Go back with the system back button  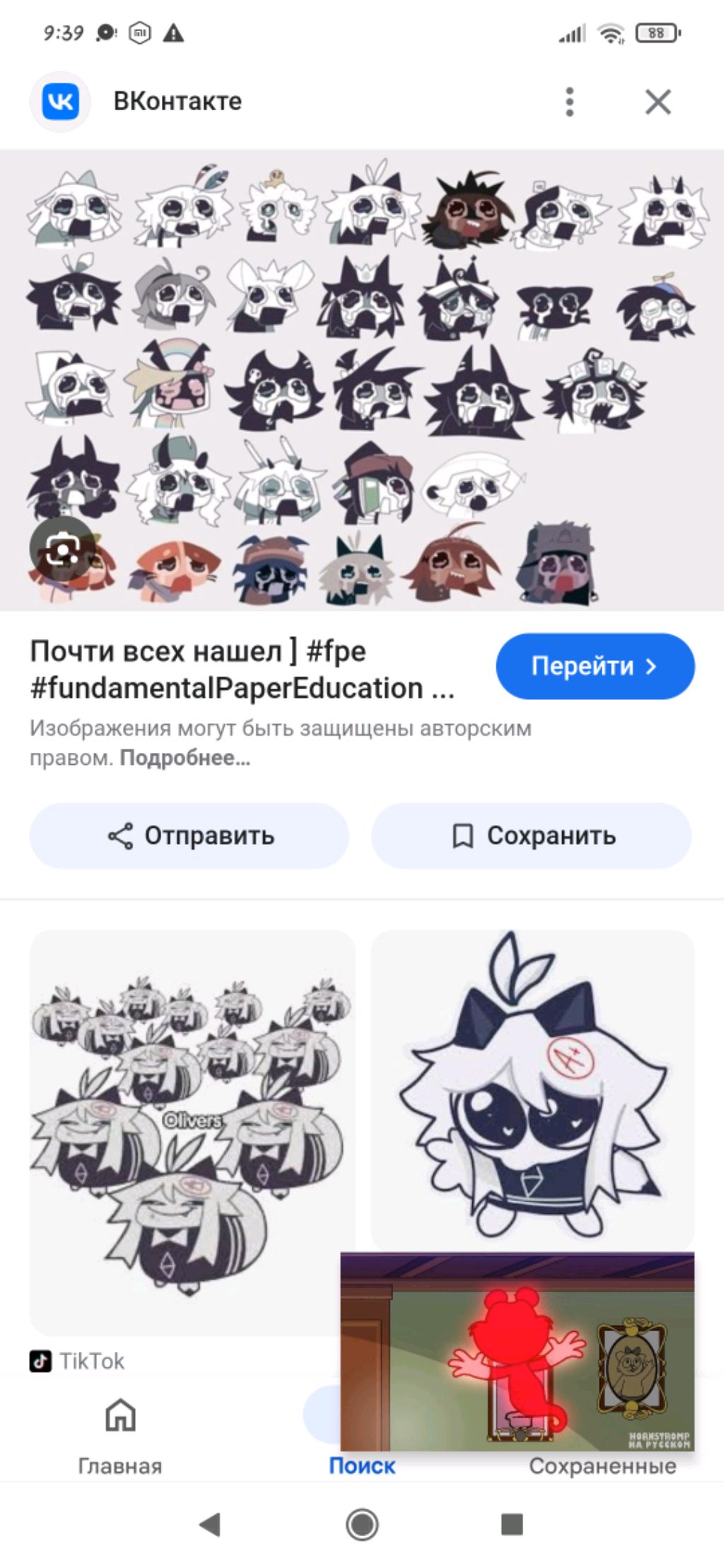[210, 1524]
